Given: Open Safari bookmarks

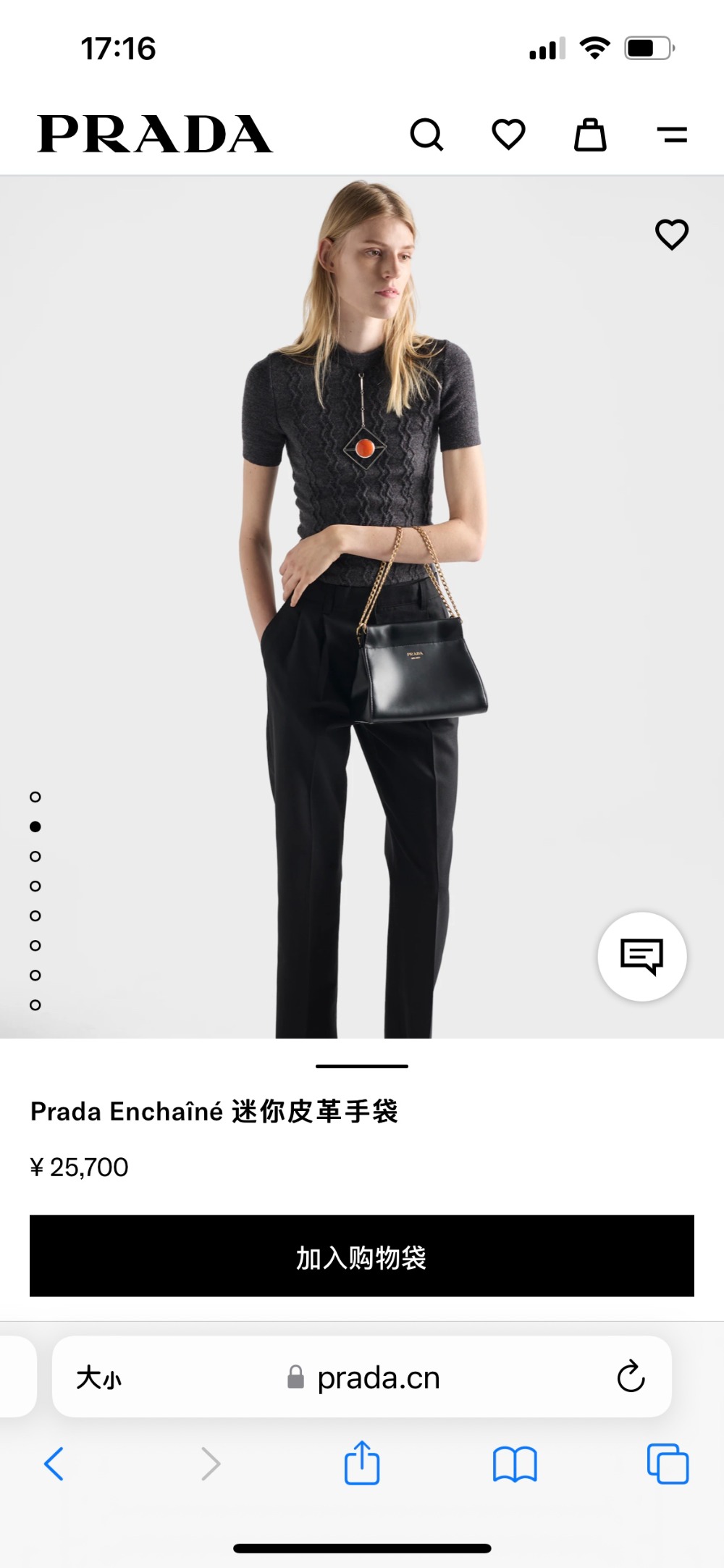Looking at the screenshot, I should 514,1464.
